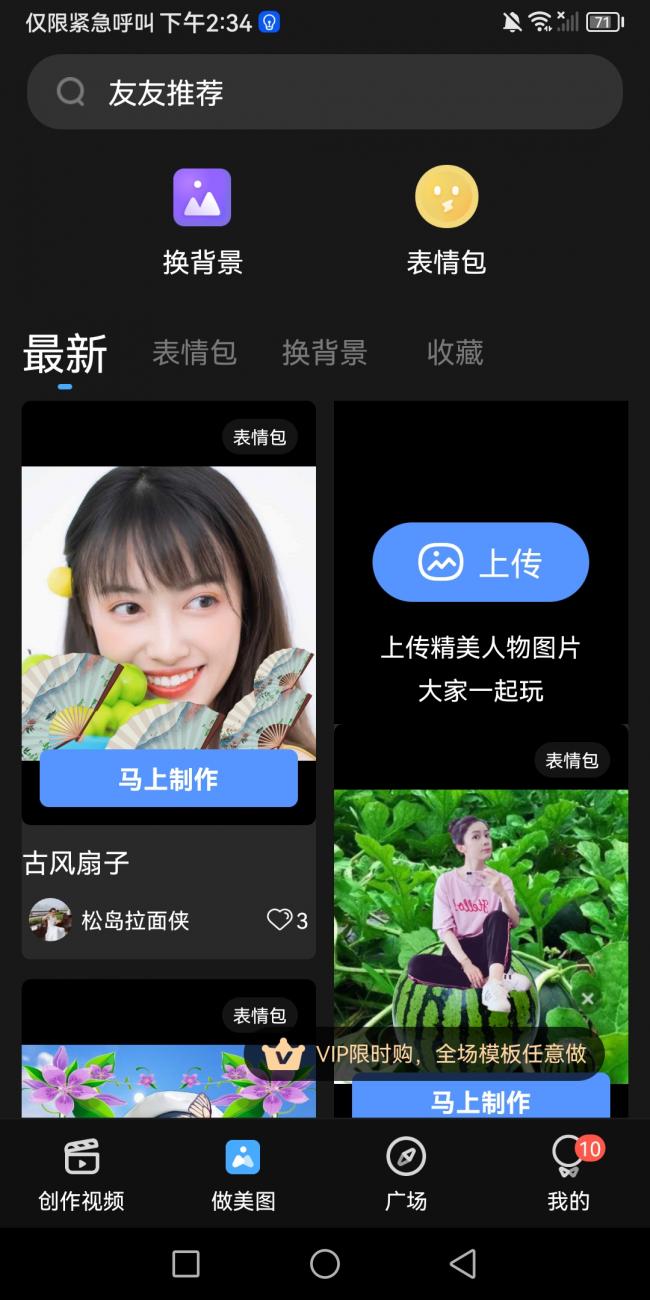This screenshot has height=1300, width=650.
Task: Tap 马上制作 on the watermelon template
Action: tap(480, 1101)
